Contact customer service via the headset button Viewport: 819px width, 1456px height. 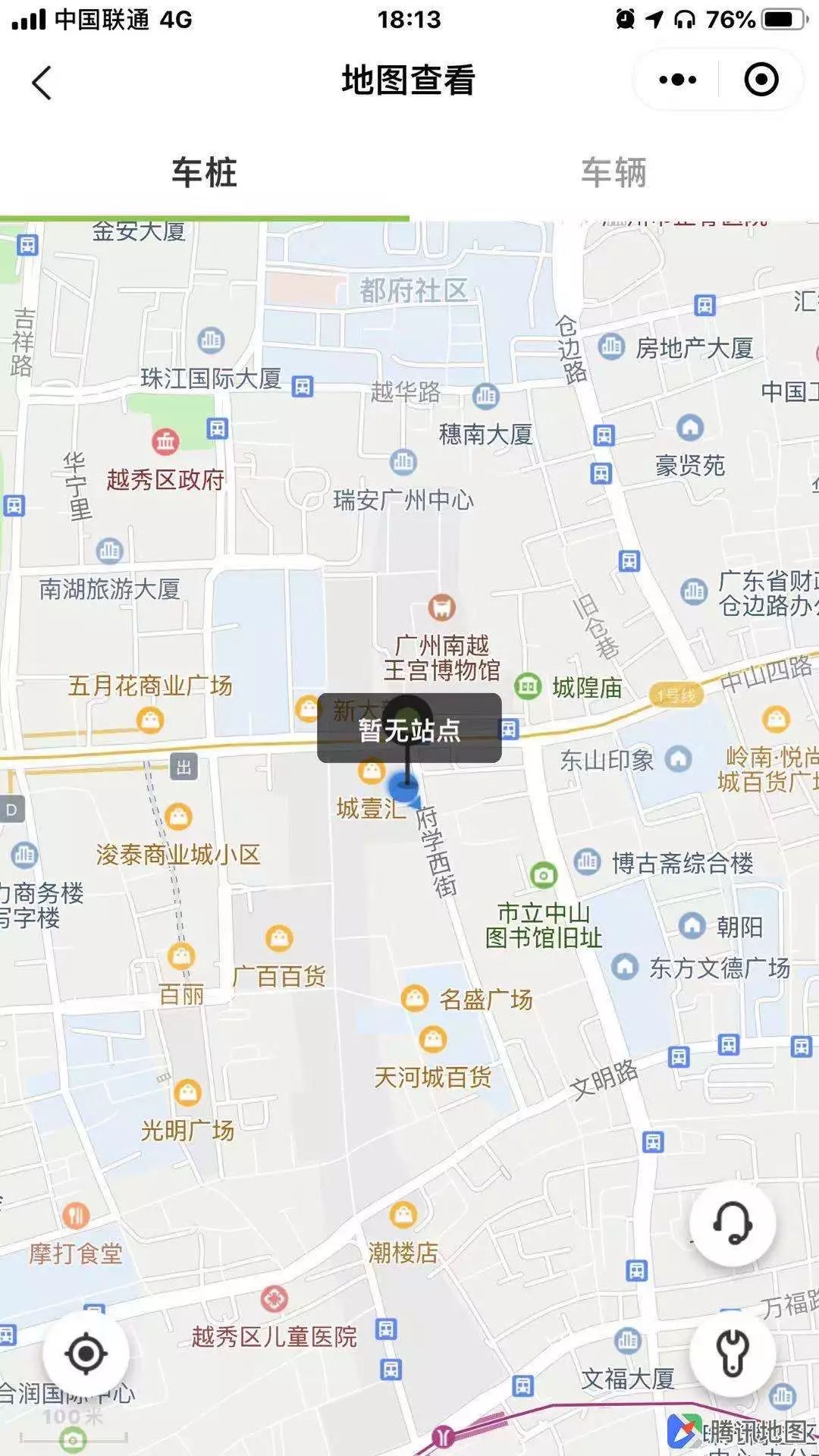pyautogui.click(x=732, y=1223)
